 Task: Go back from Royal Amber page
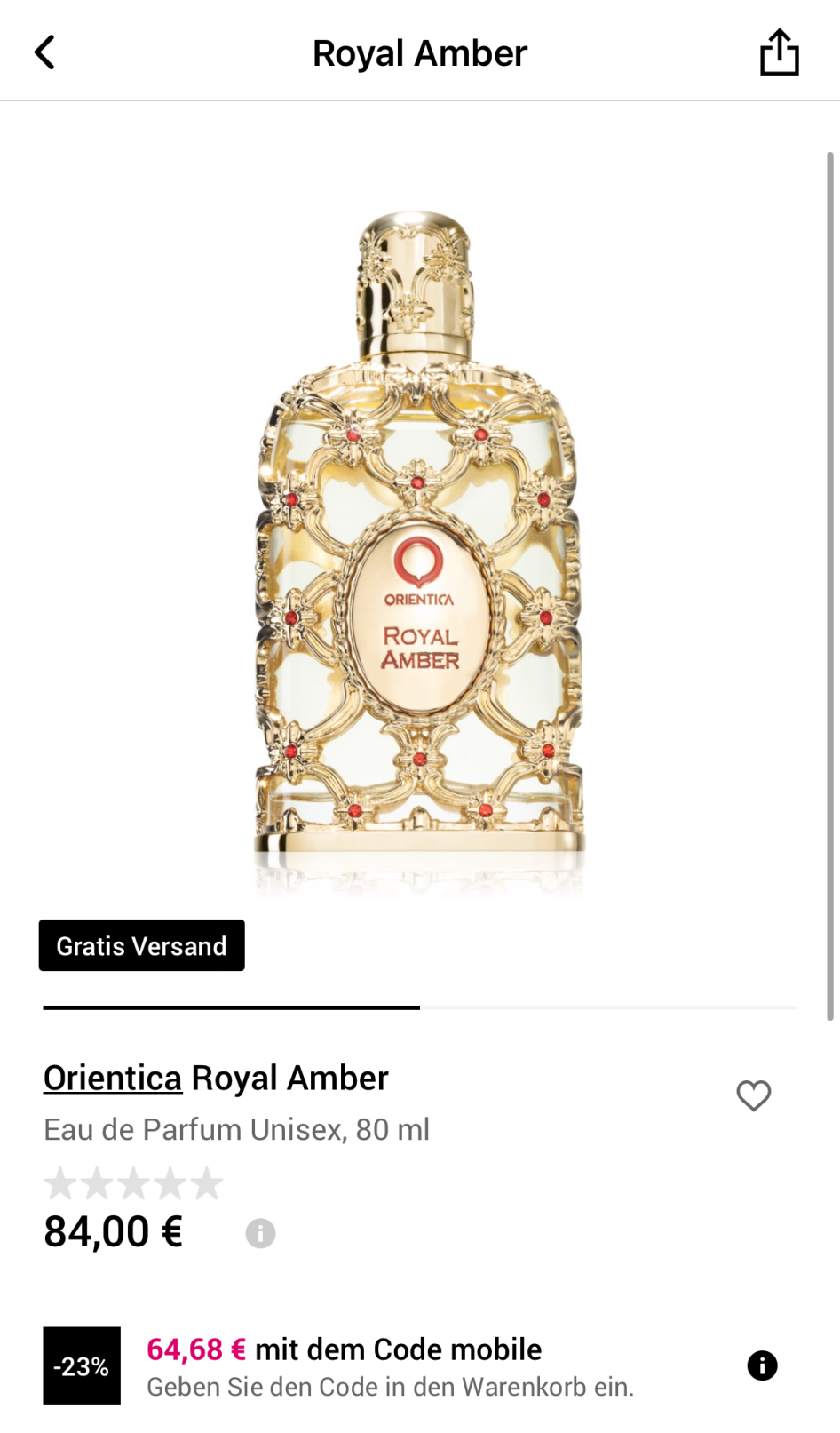(45, 52)
